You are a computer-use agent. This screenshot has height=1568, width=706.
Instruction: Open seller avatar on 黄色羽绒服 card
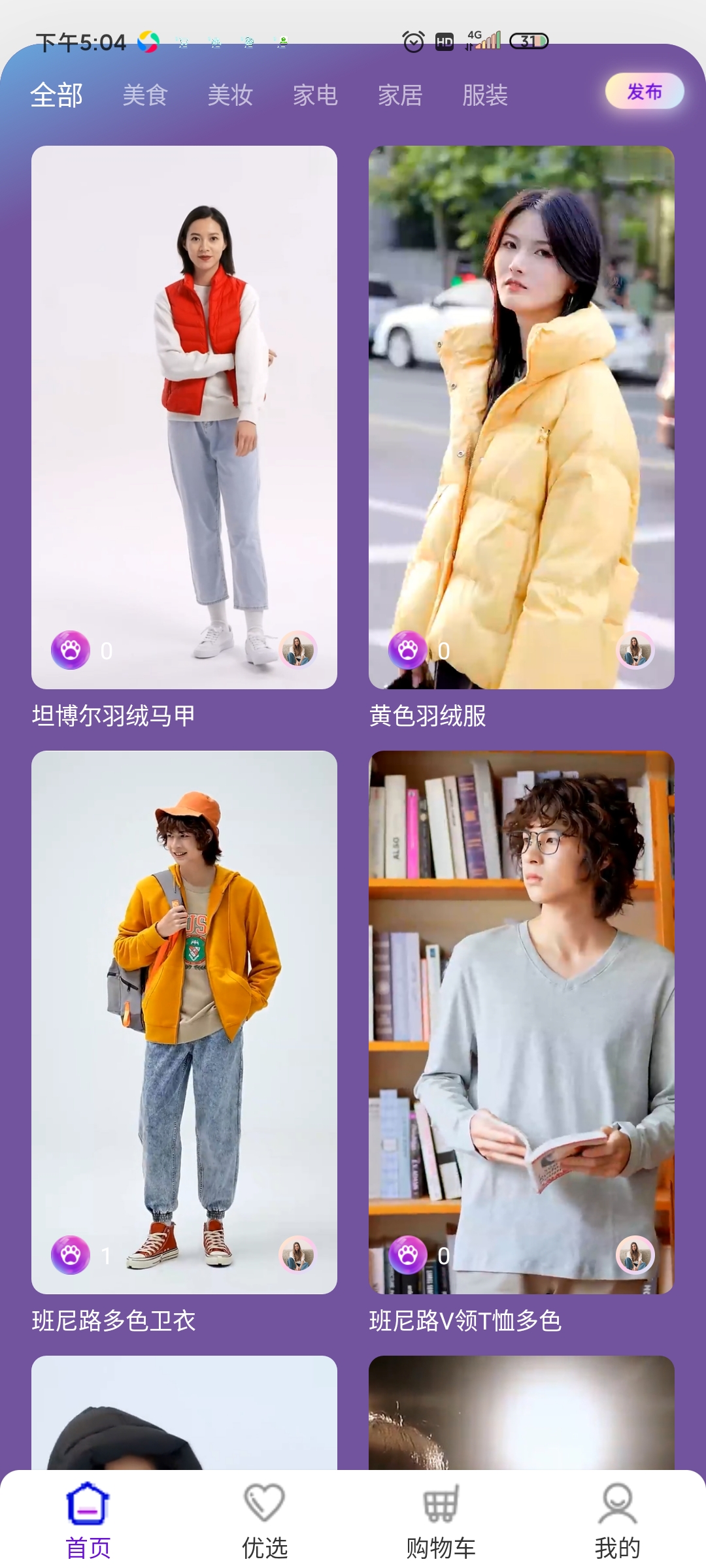635,650
